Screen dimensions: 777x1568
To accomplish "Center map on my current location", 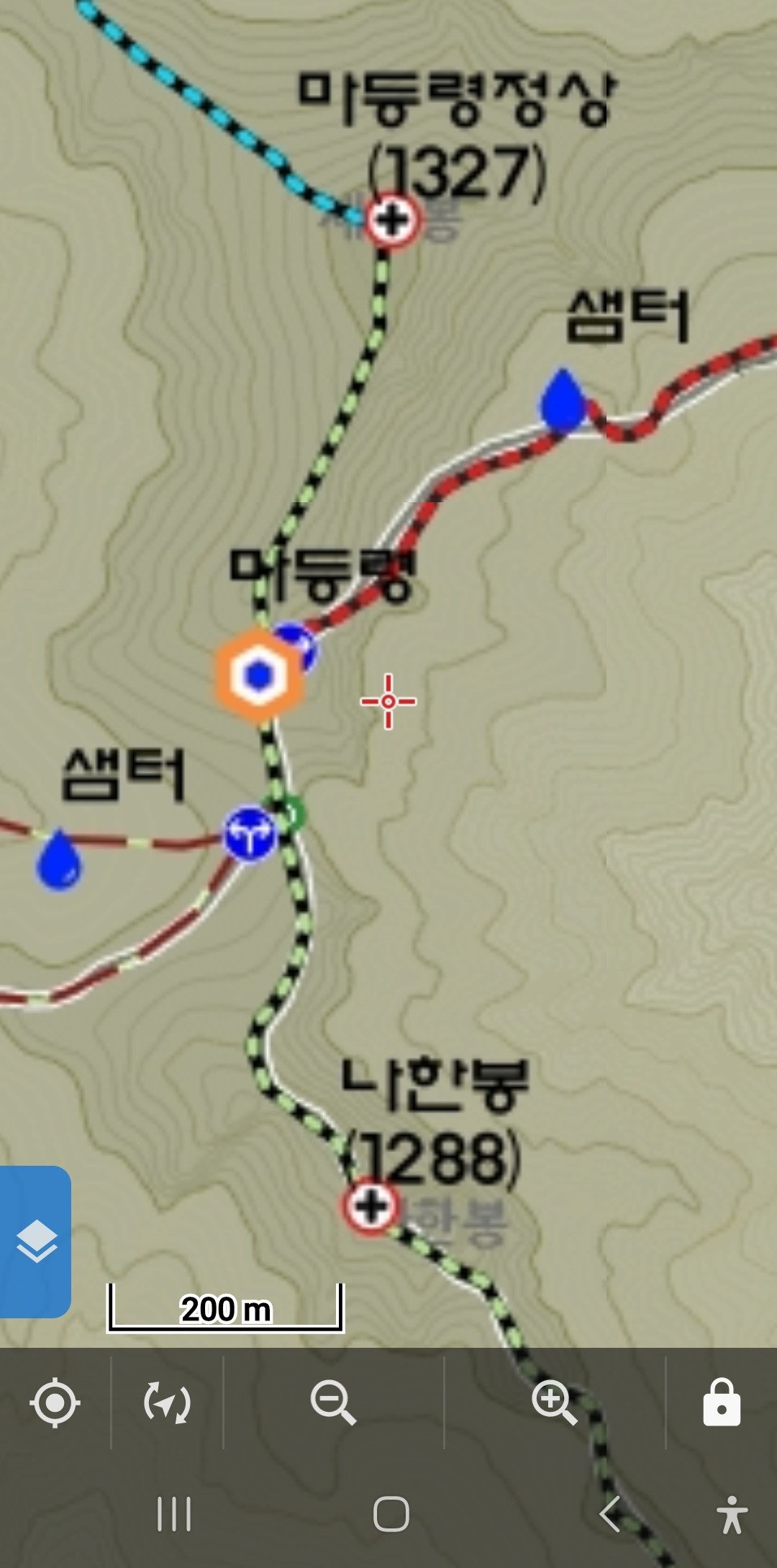I will [55, 1402].
